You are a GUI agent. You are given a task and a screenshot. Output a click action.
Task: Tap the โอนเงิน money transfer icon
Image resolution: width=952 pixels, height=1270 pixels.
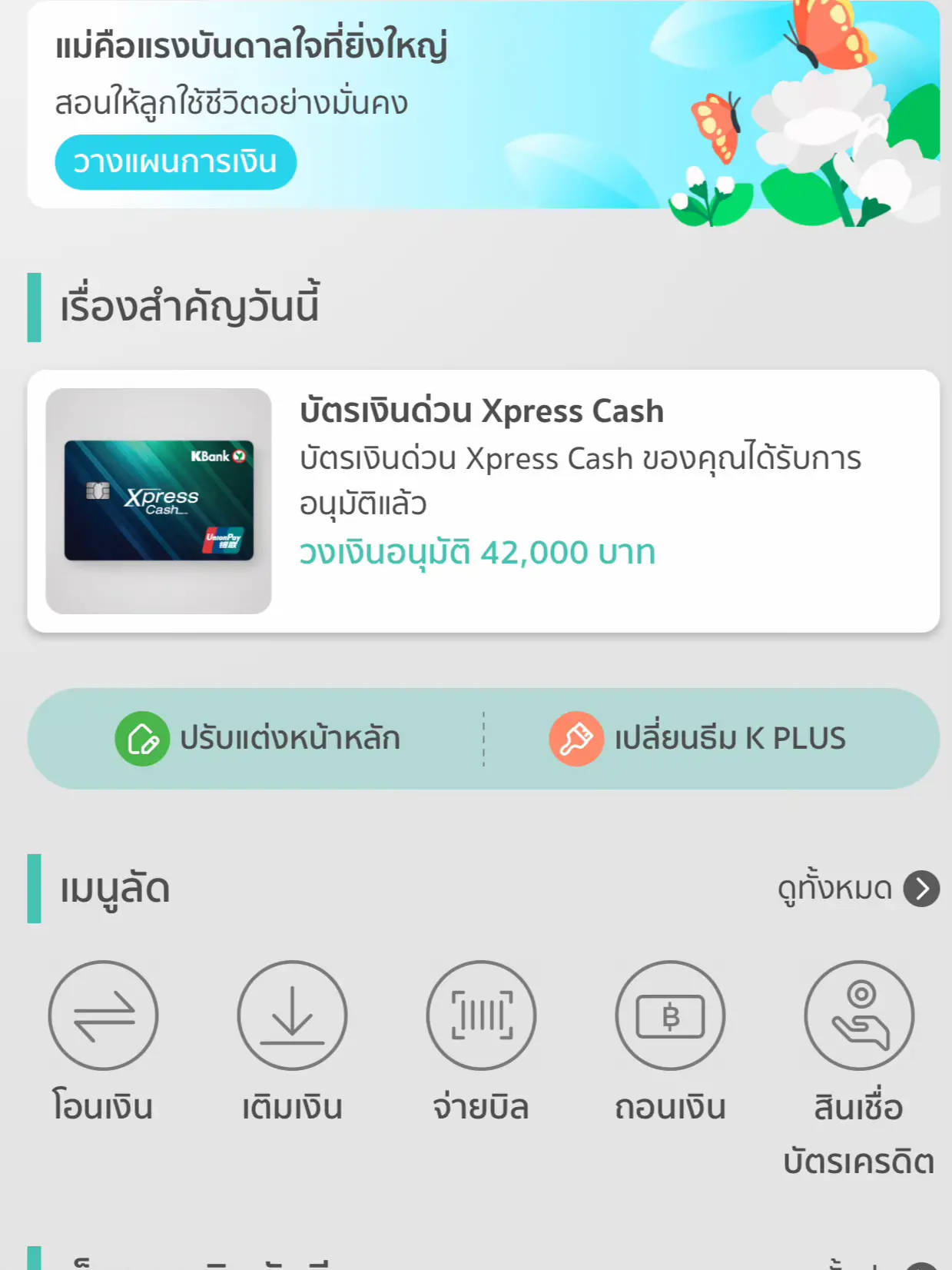[x=104, y=1016]
